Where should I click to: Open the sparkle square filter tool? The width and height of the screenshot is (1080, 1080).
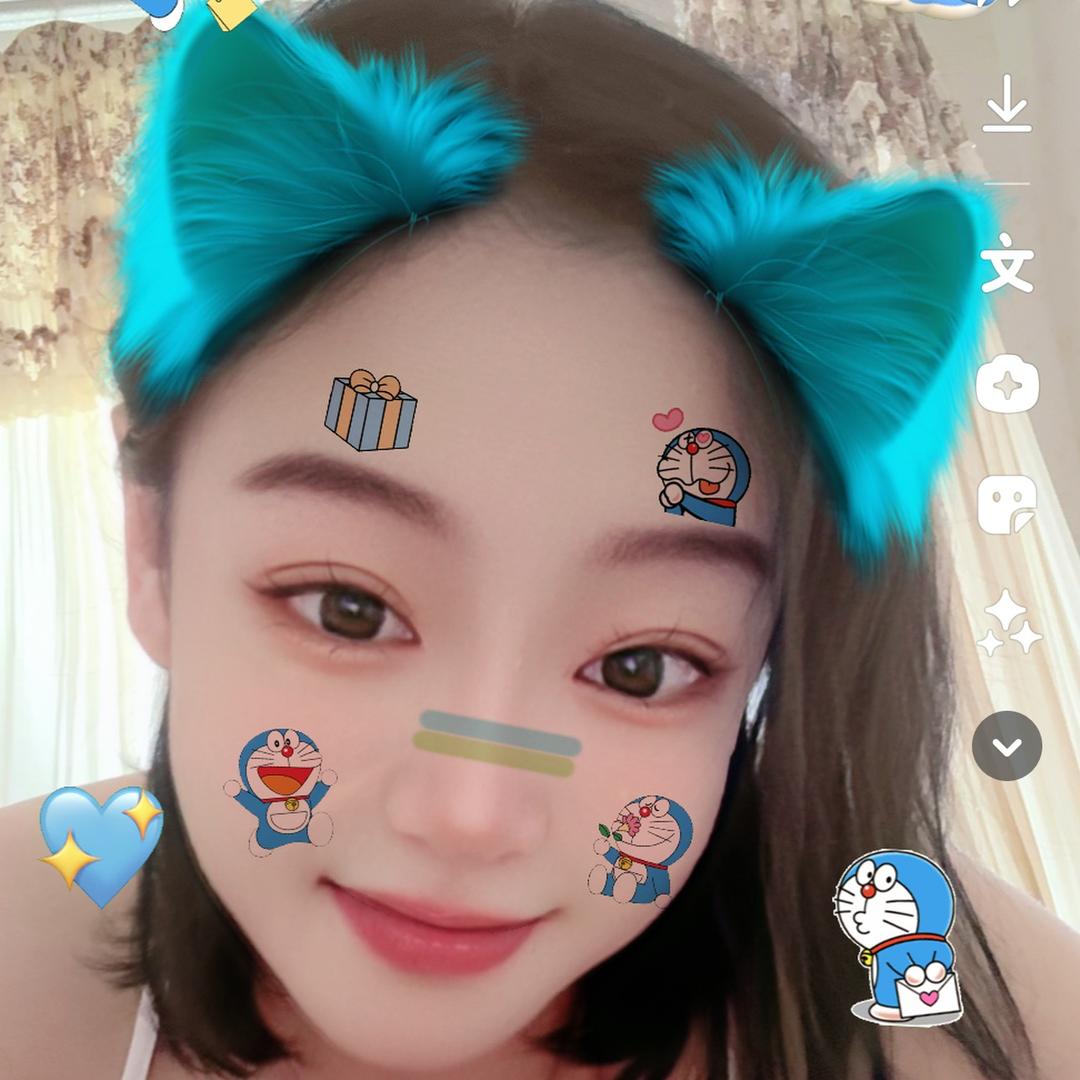[x=1006, y=383]
